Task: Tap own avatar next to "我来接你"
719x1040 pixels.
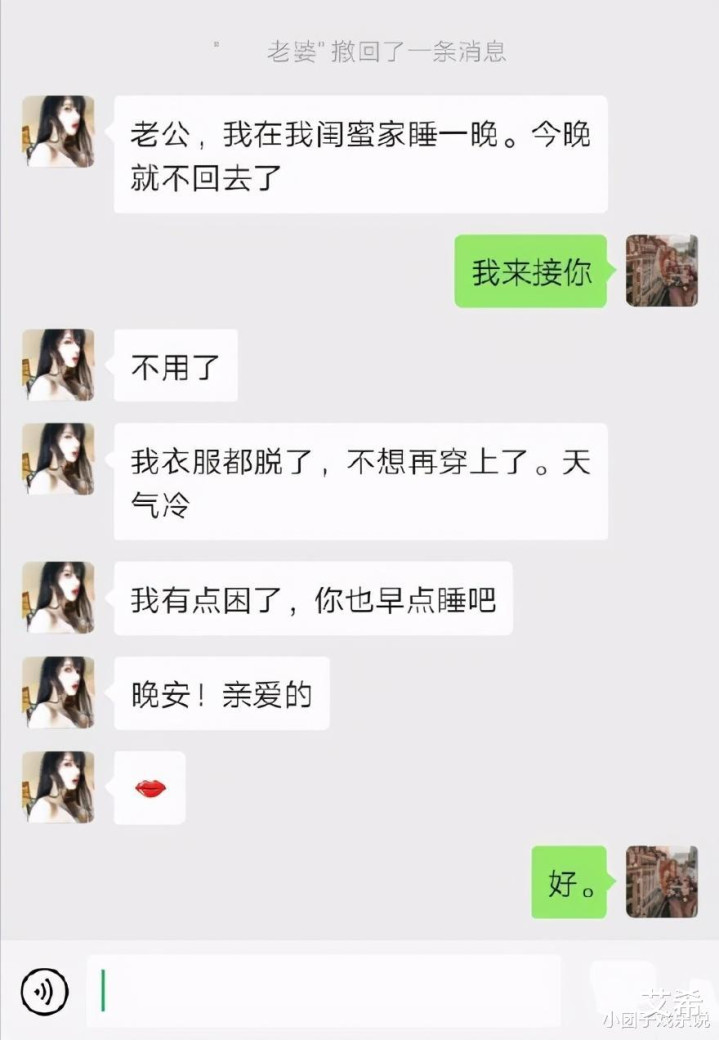Action: 661,271
